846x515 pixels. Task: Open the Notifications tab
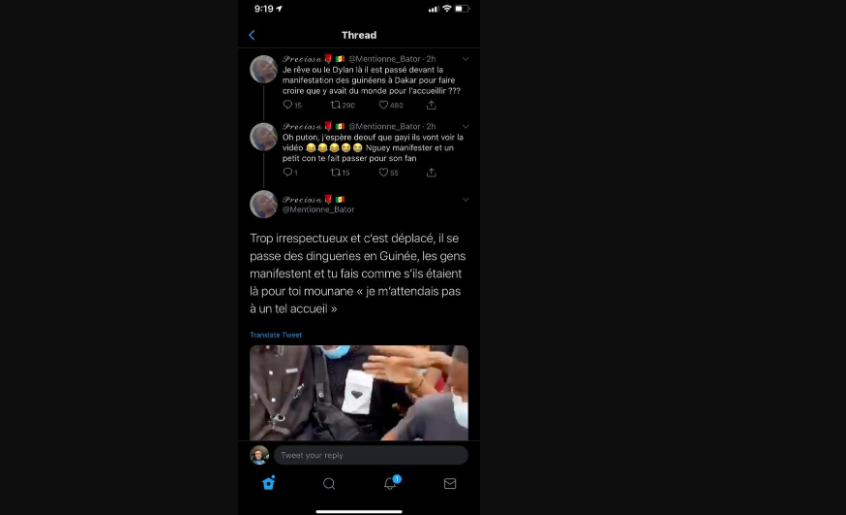pyautogui.click(x=390, y=483)
